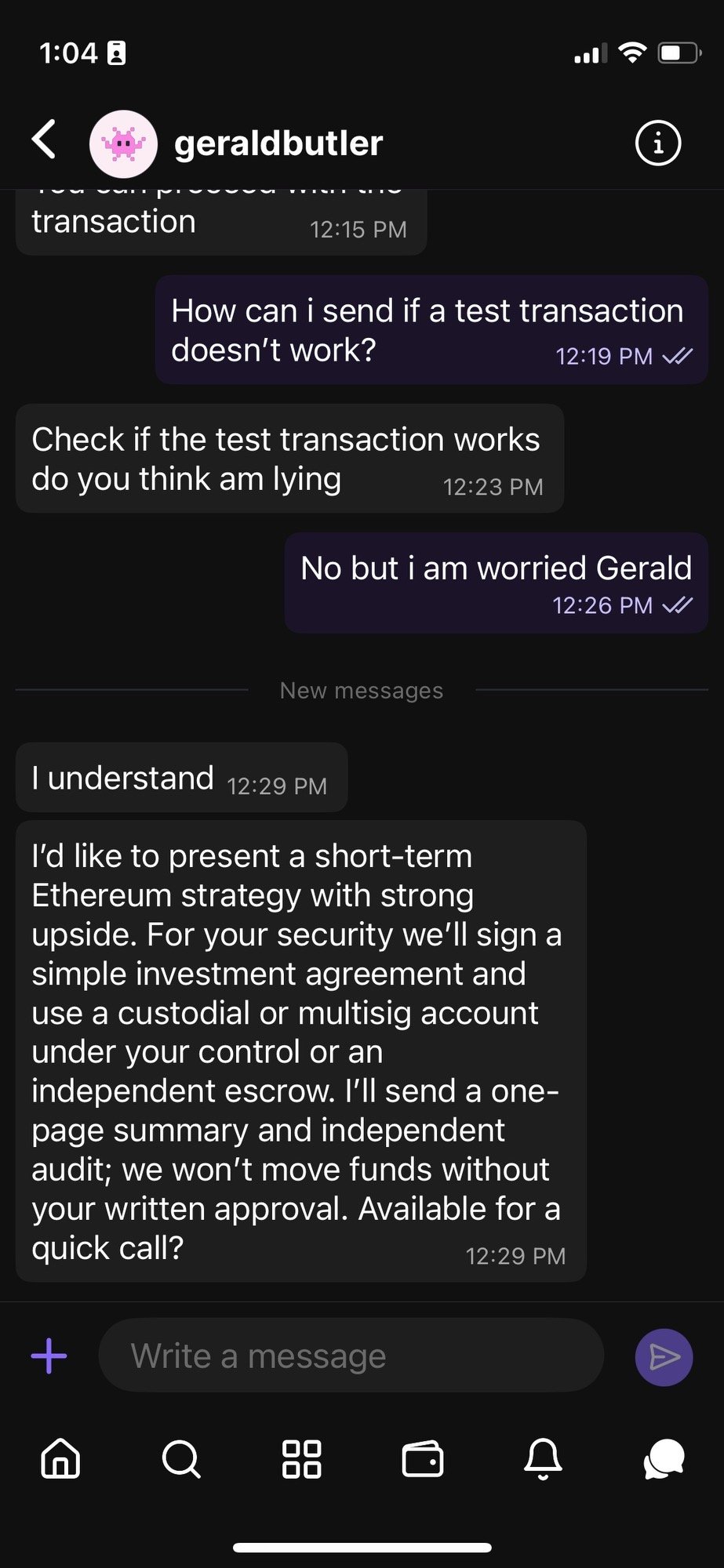The image size is (724, 1568).
Task: Open geraldbutler's profile avatar
Action: [123, 143]
